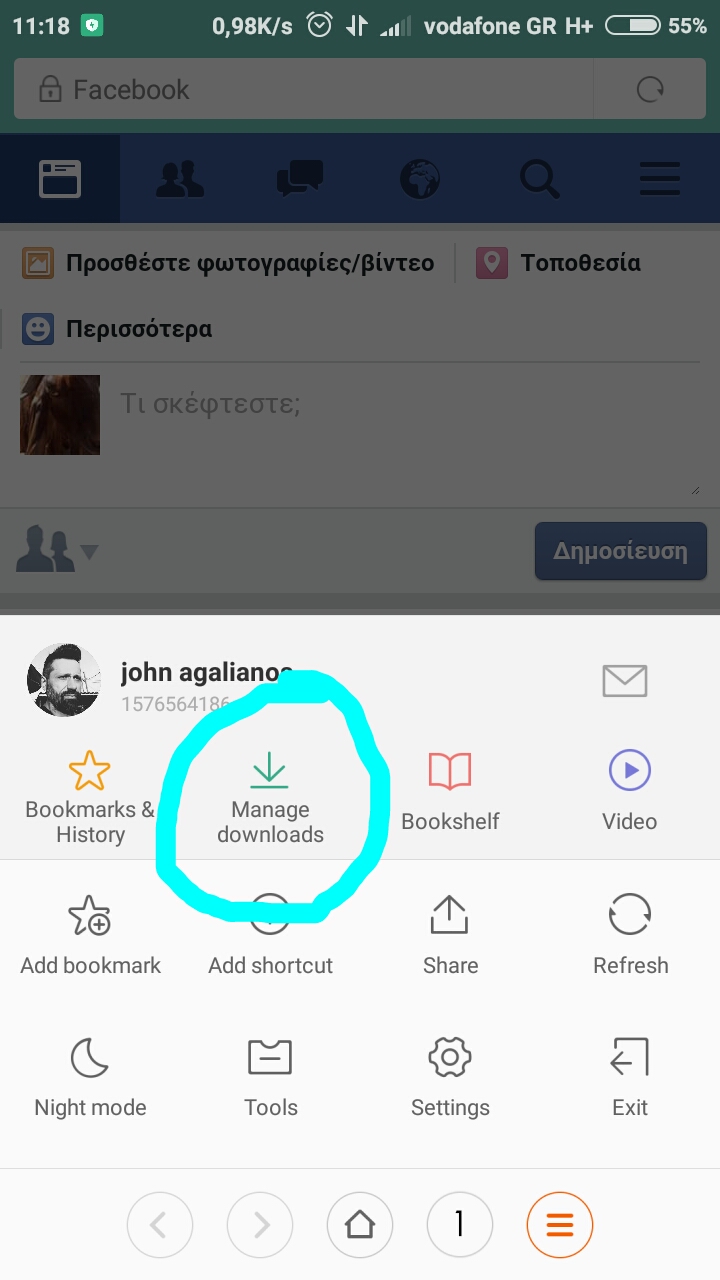Open the tabs switcher showing 1

click(460, 1224)
